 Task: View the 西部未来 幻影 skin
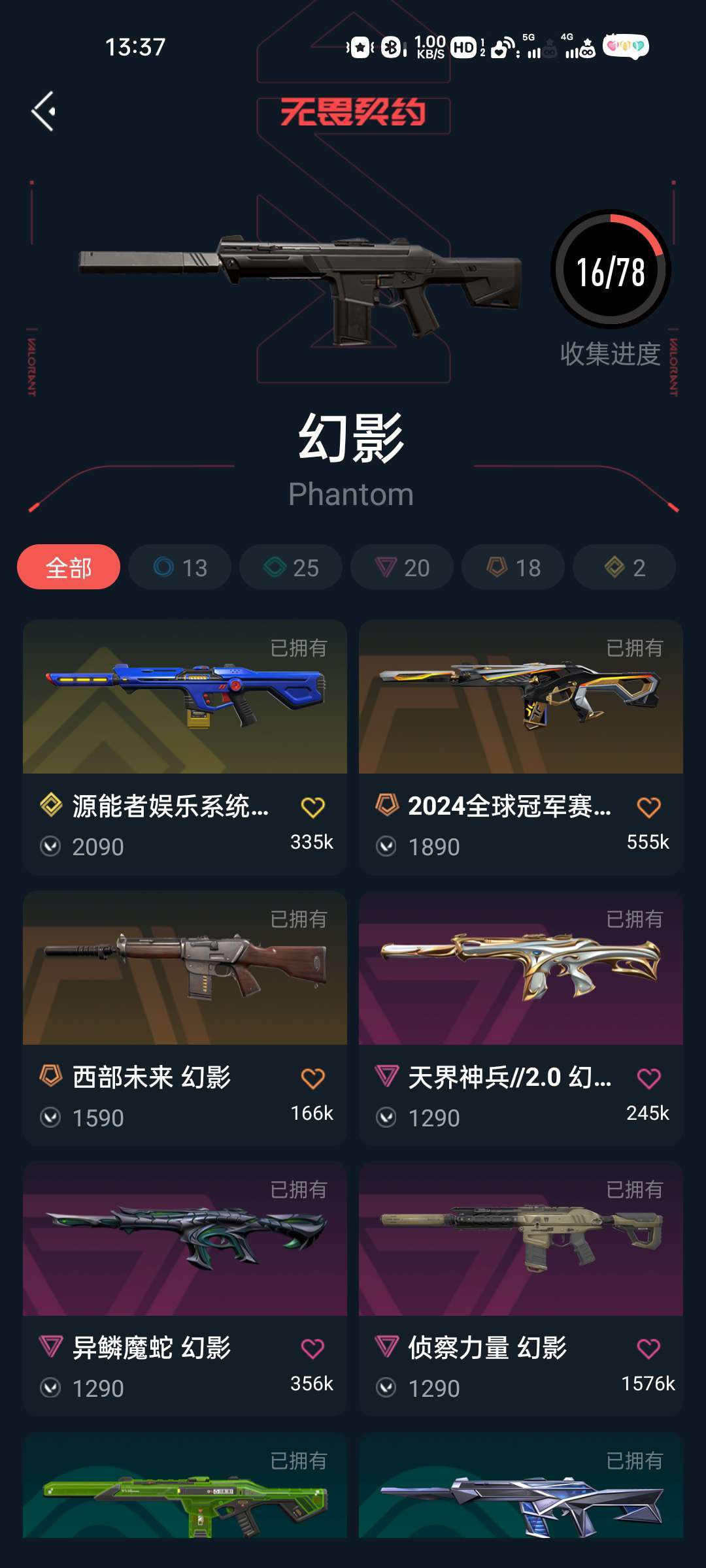click(185, 1018)
